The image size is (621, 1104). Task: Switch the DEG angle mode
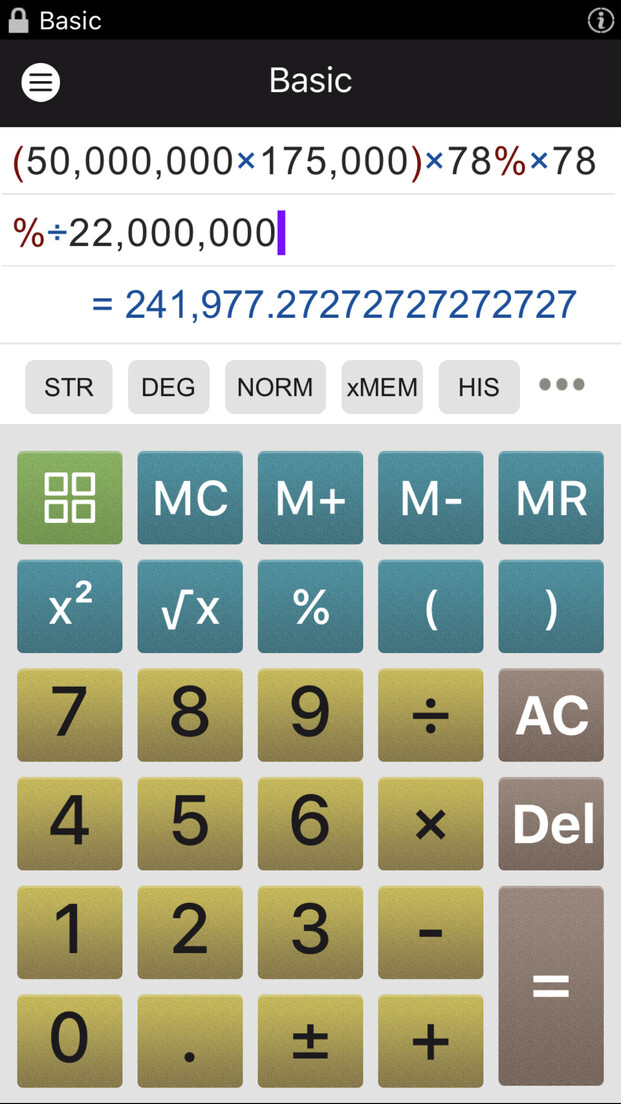pos(168,387)
